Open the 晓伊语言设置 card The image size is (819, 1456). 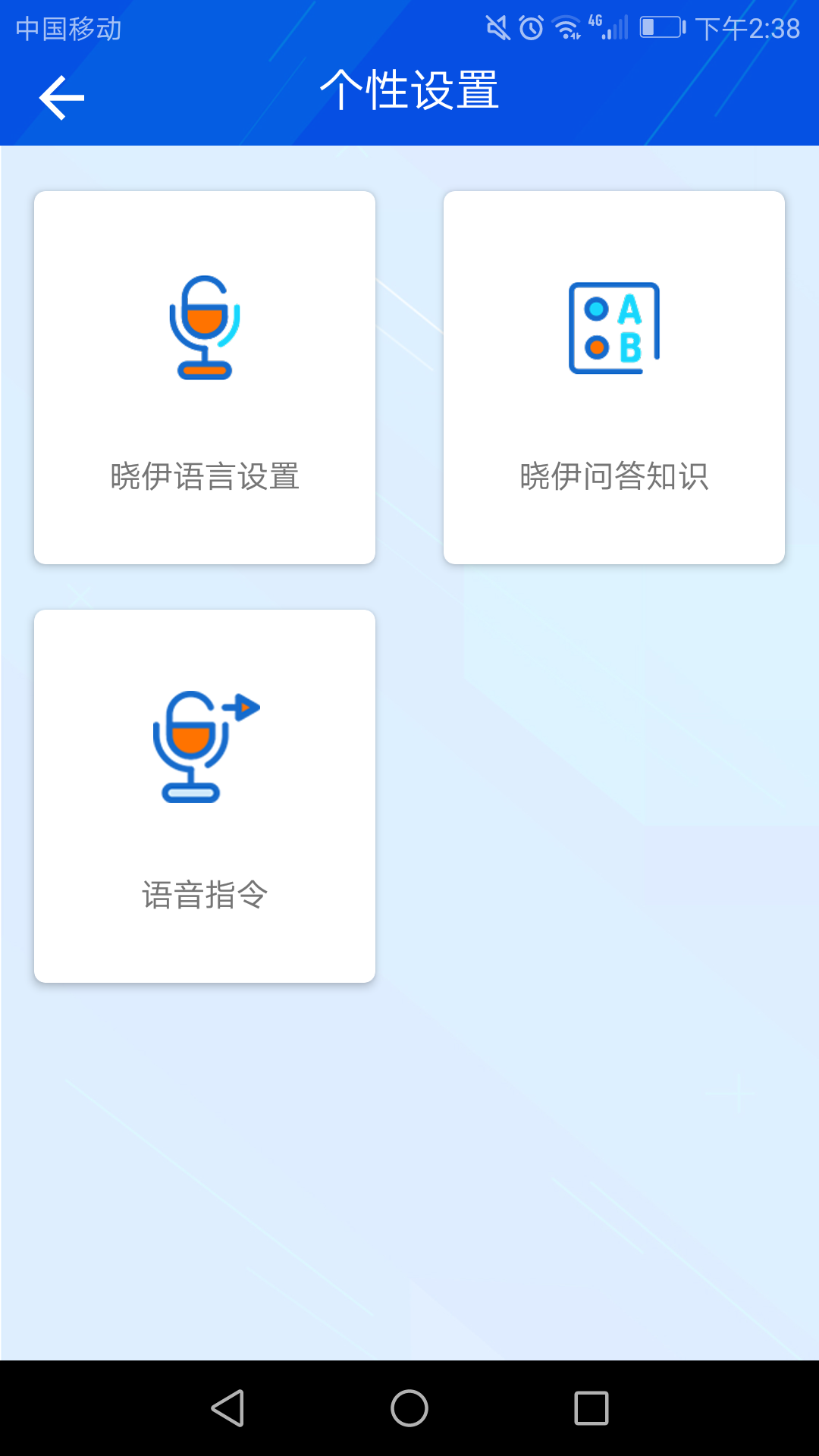click(x=205, y=378)
